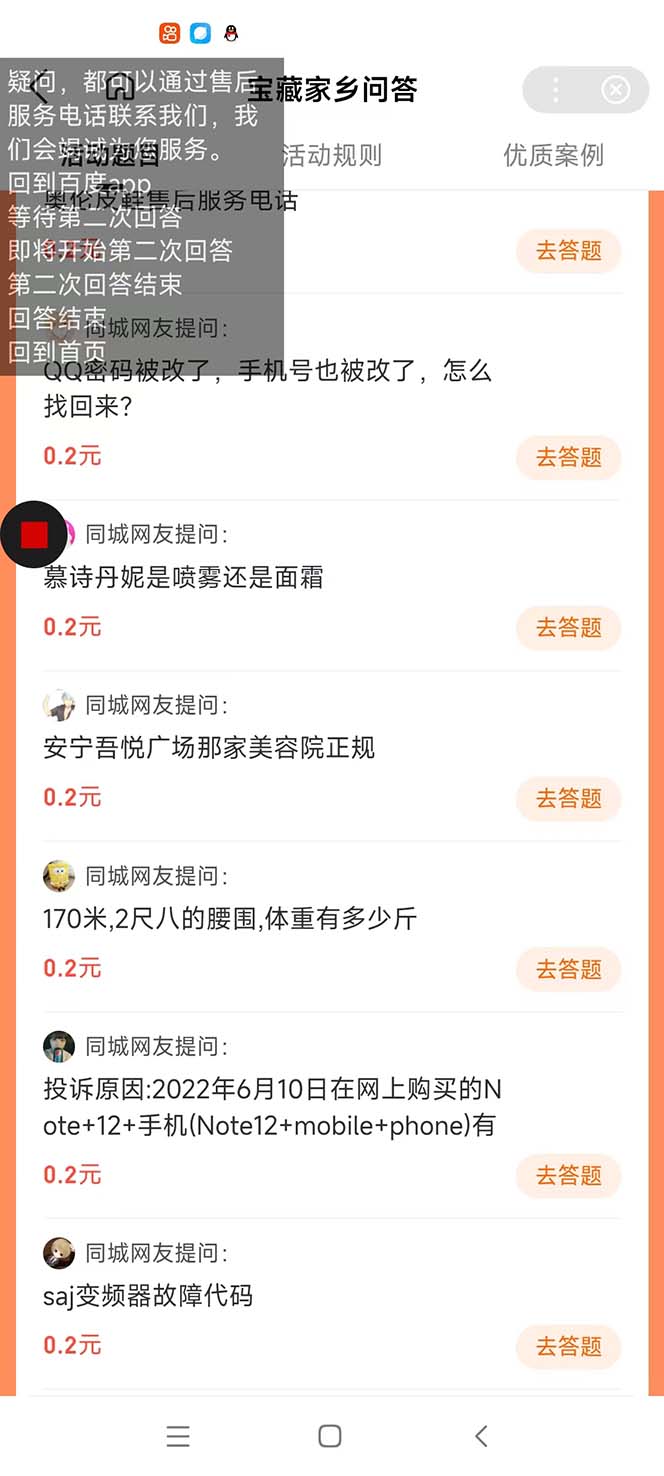
Task: Close the mini program with X
Action: coord(616,91)
